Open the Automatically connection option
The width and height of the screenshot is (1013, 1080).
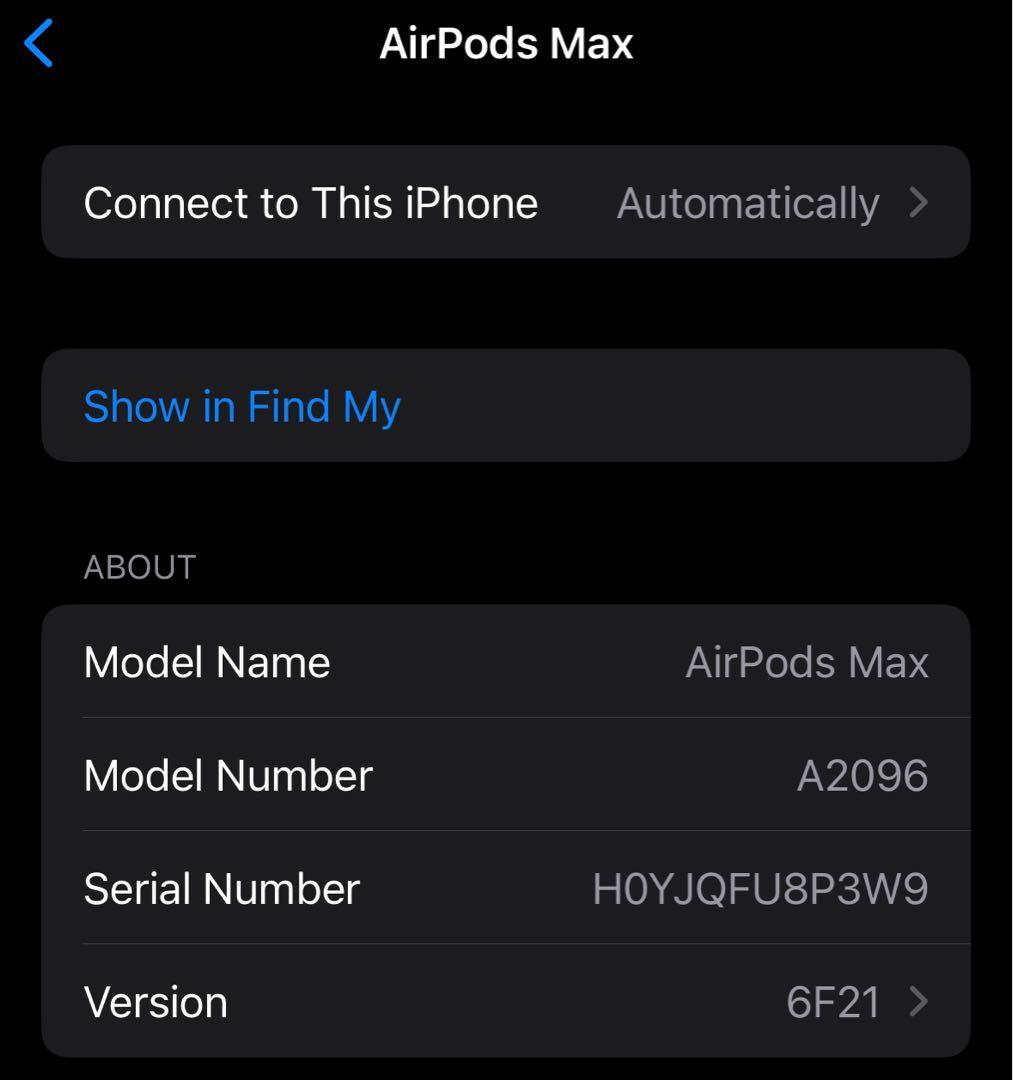[x=749, y=201]
